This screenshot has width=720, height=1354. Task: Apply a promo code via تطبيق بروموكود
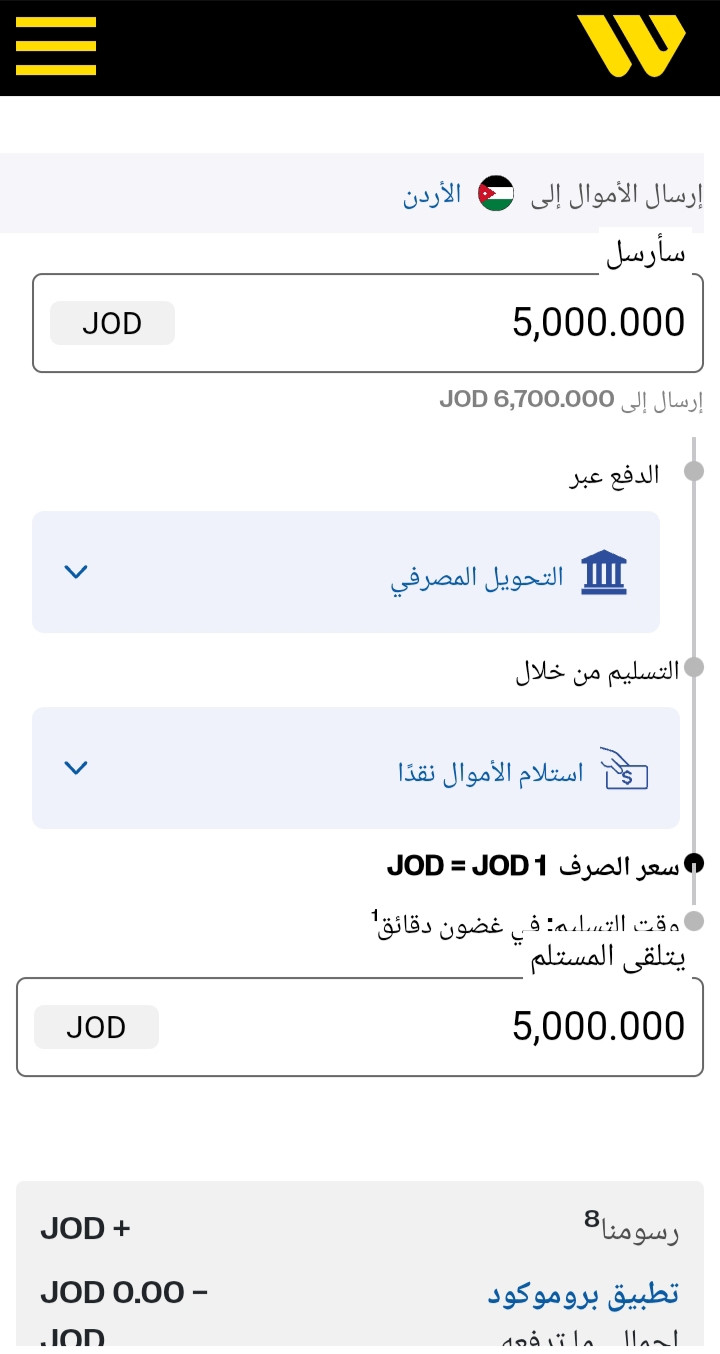coord(583,1294)
